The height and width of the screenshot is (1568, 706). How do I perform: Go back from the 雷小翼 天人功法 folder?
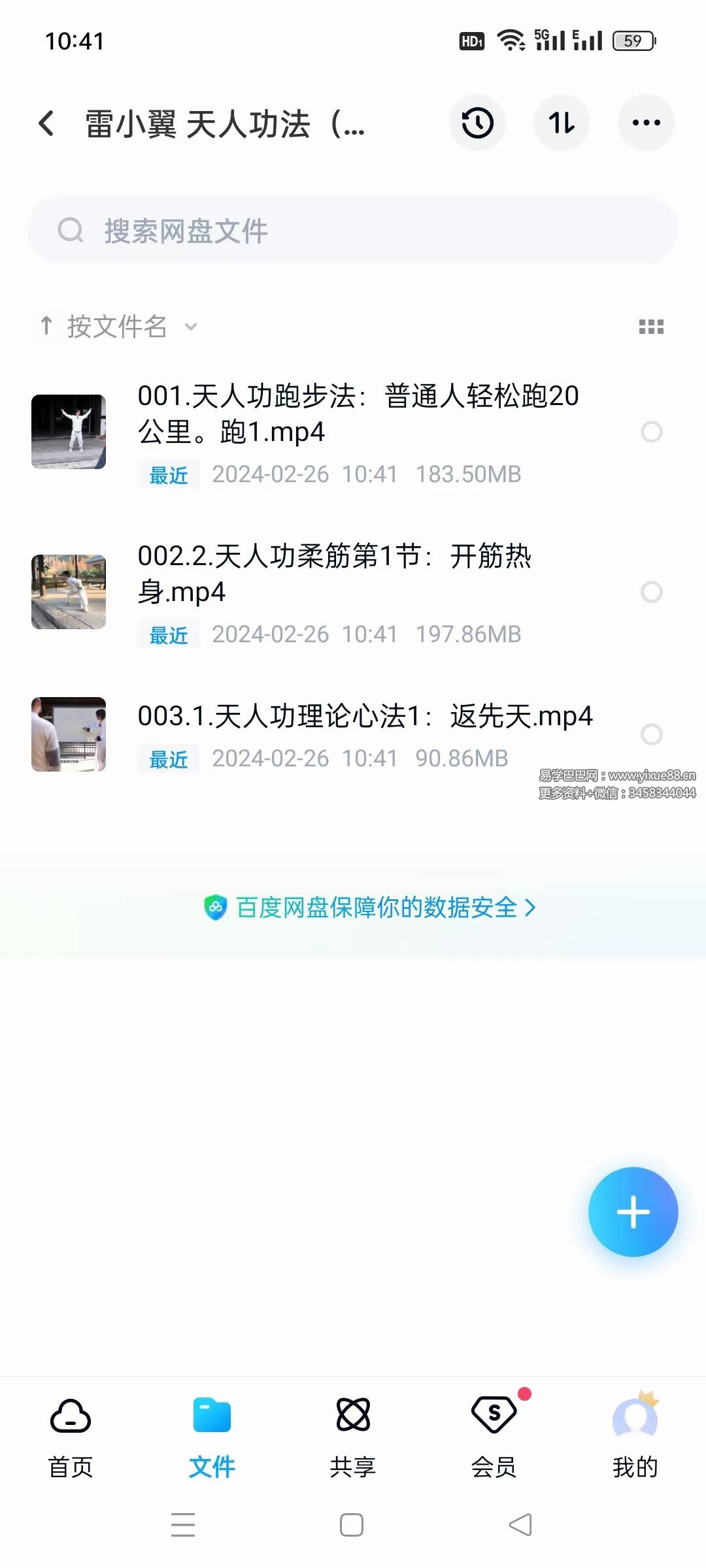pos(46,123)
